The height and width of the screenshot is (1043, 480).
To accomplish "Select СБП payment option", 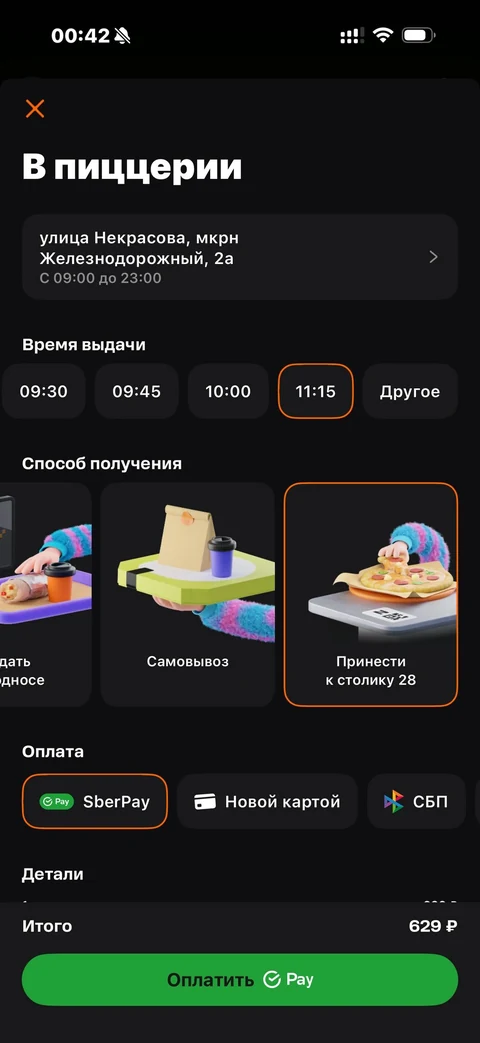I will 416,802.
